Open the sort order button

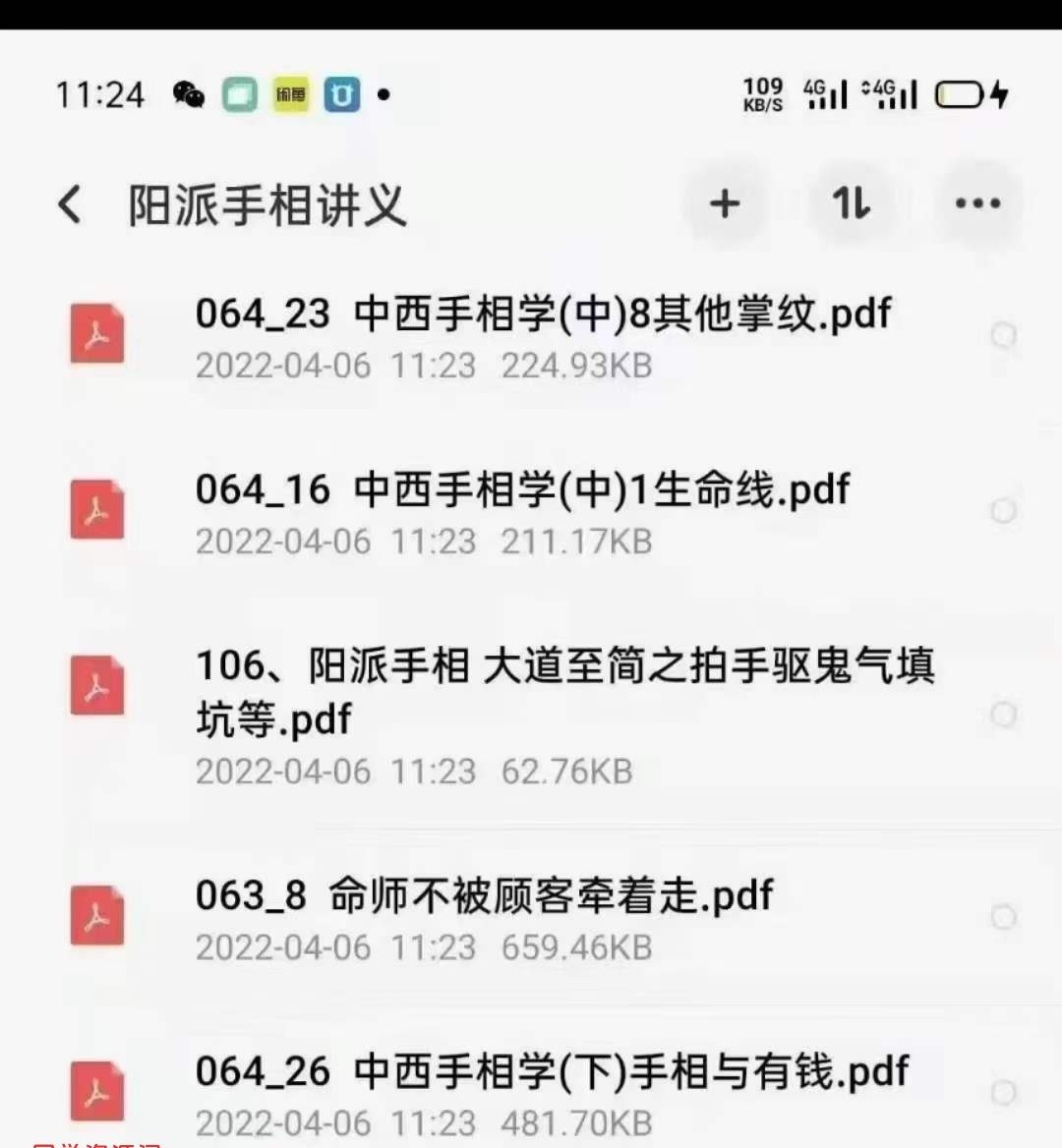click(x=851, y=203)
